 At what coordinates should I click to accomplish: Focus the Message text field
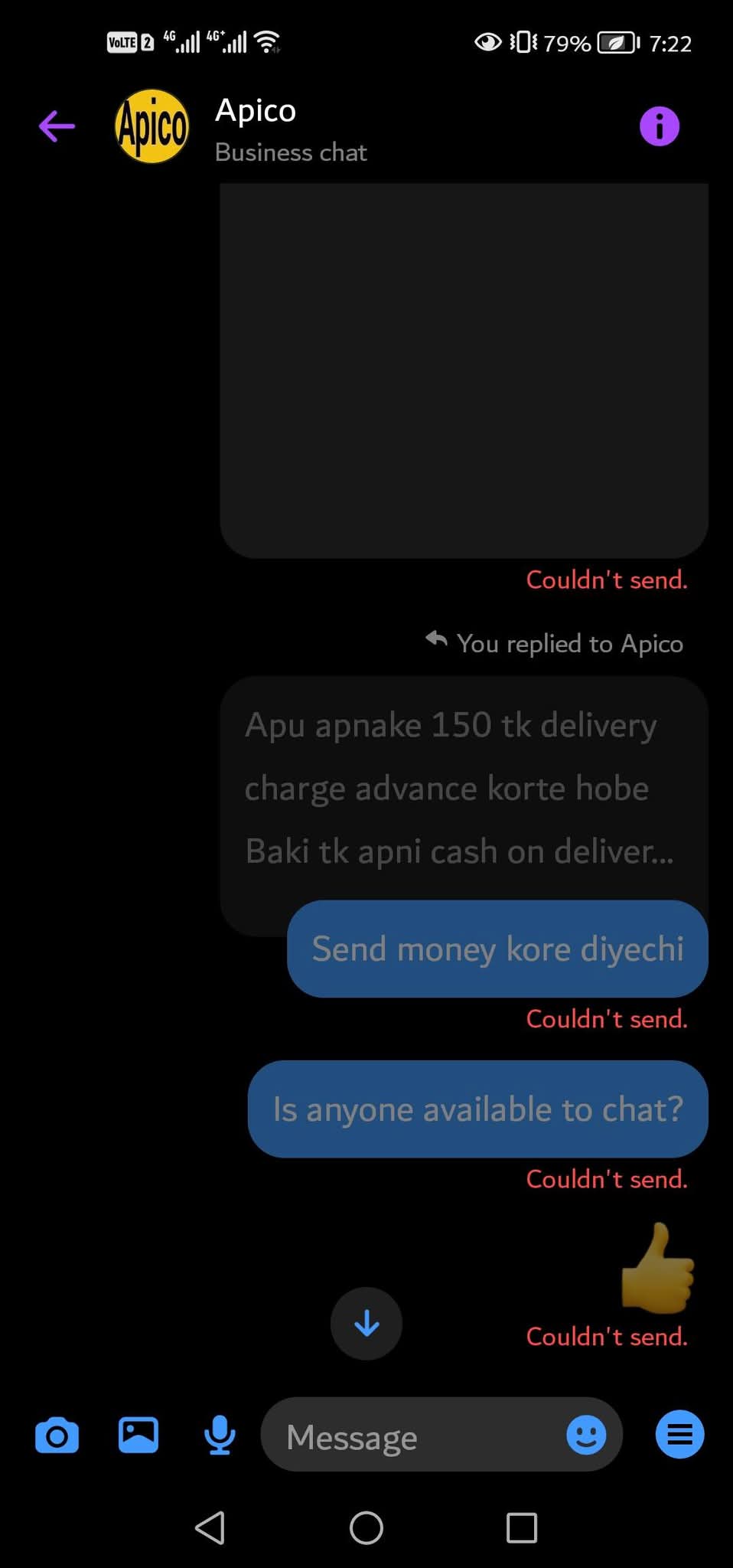click(413, 1435)
